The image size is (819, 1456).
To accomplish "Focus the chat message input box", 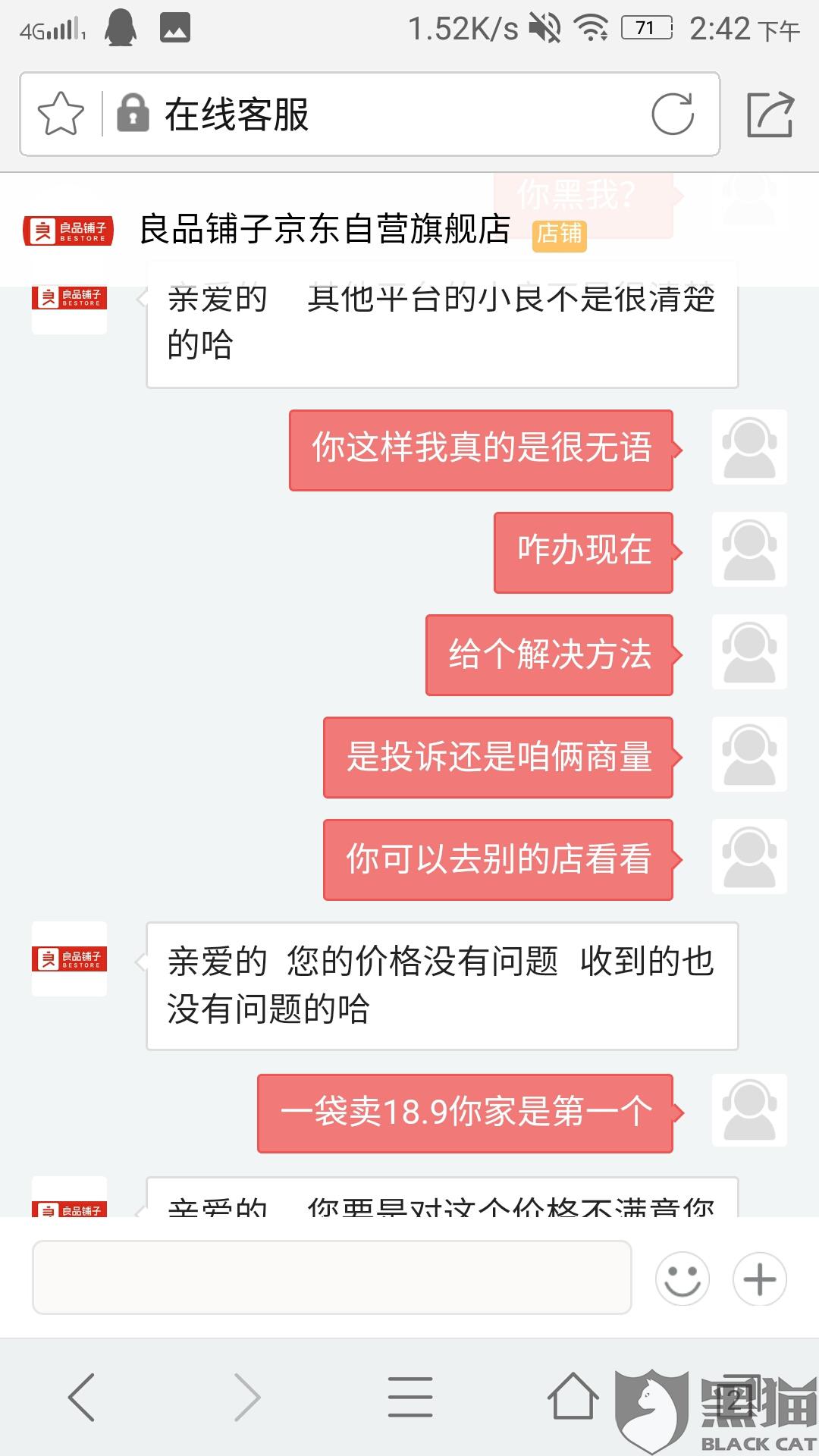I will point(332,1278).
